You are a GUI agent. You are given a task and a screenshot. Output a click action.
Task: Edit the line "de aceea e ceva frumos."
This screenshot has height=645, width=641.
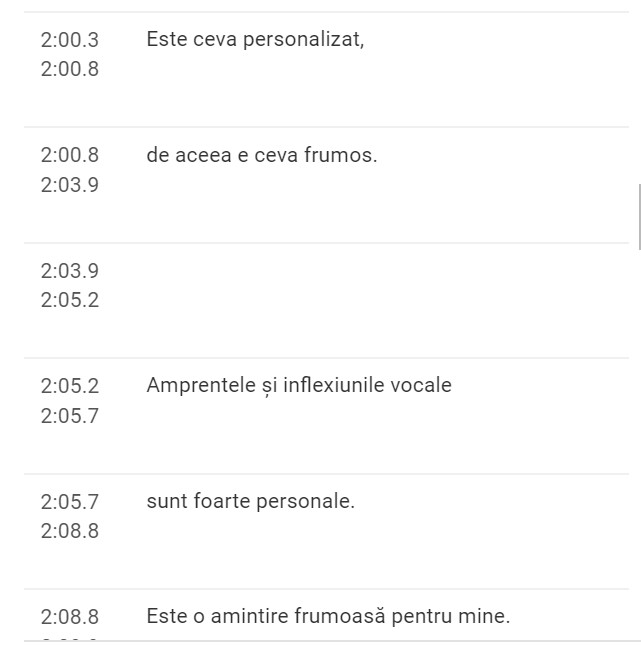click(262, 156)
